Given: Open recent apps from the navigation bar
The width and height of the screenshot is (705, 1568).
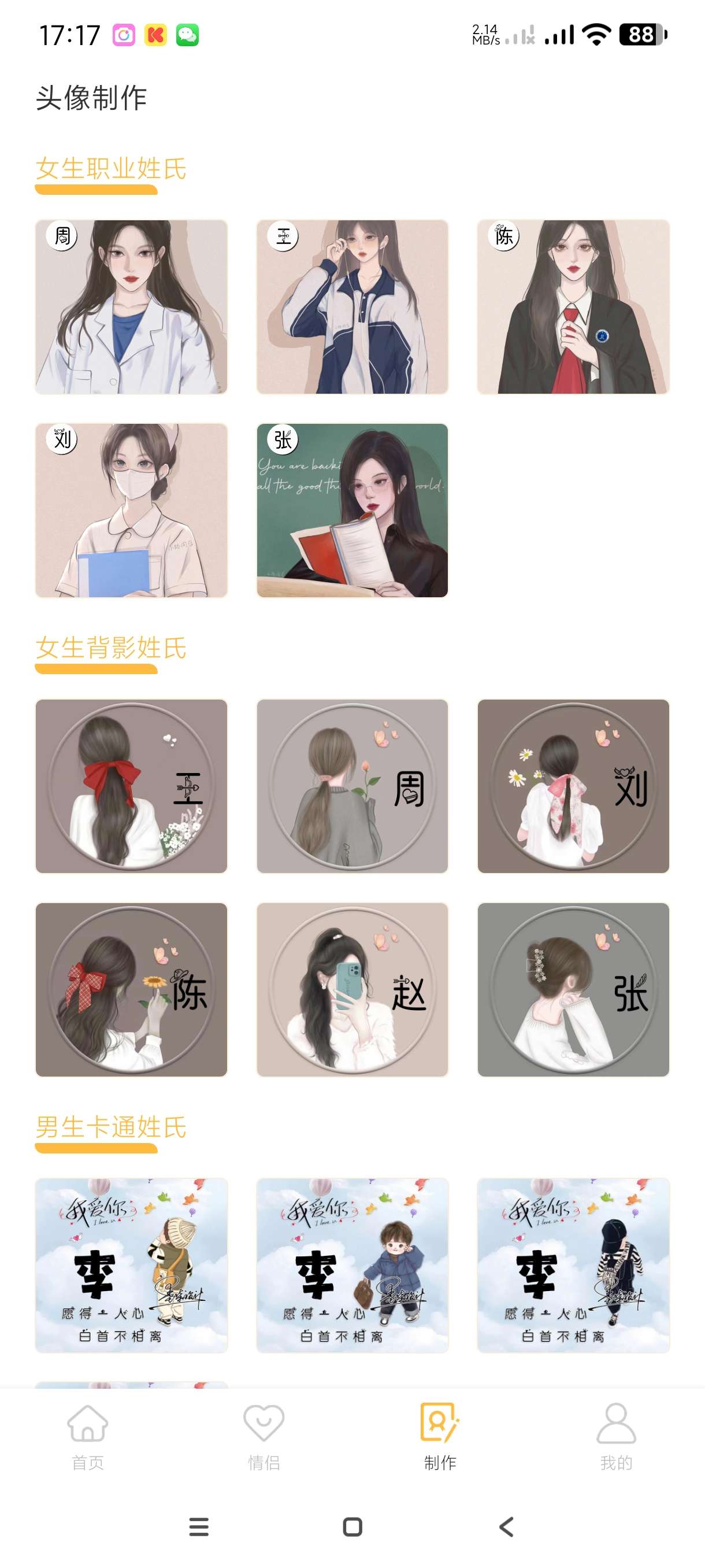Looking at the screenshot, I should point(199,1526).
